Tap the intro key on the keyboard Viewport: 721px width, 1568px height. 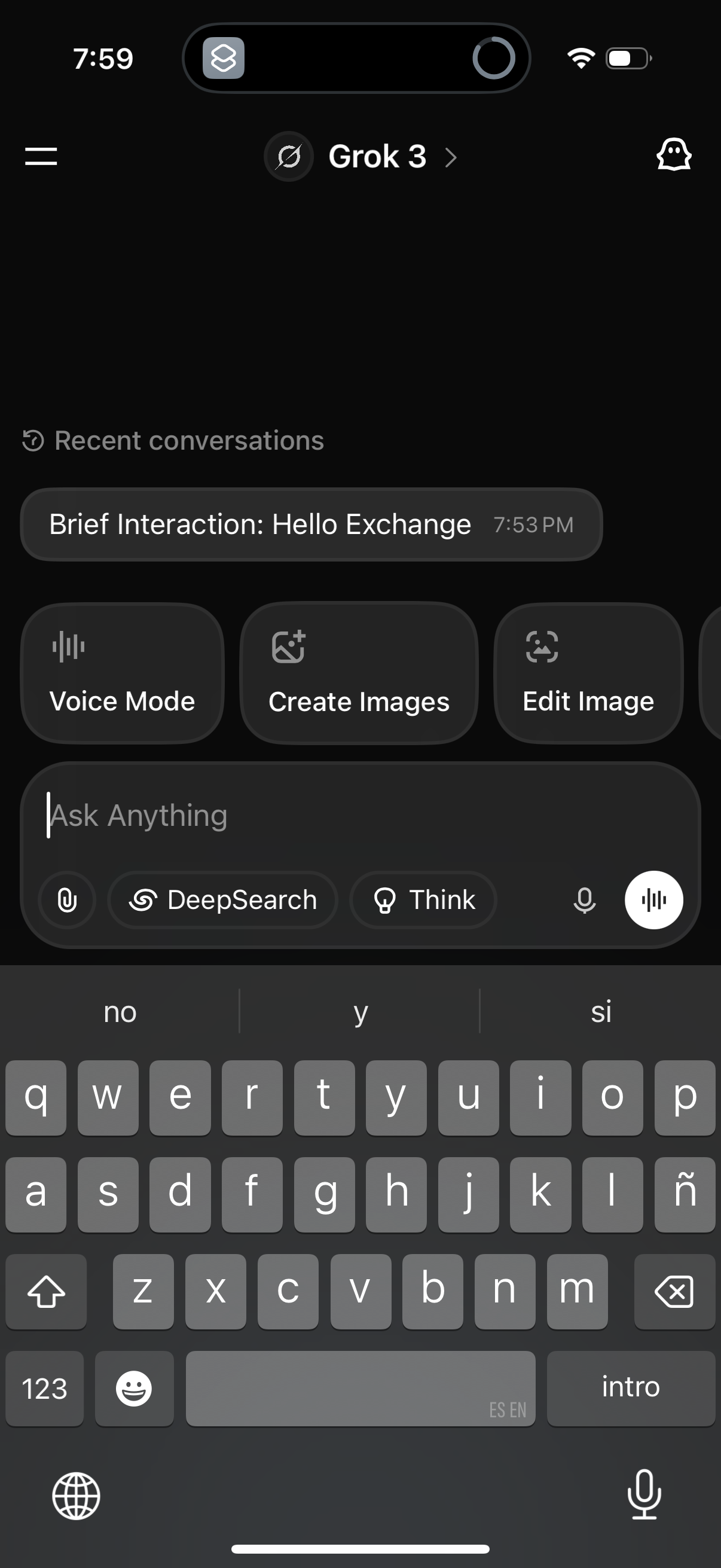click(x=631, y=1389)
